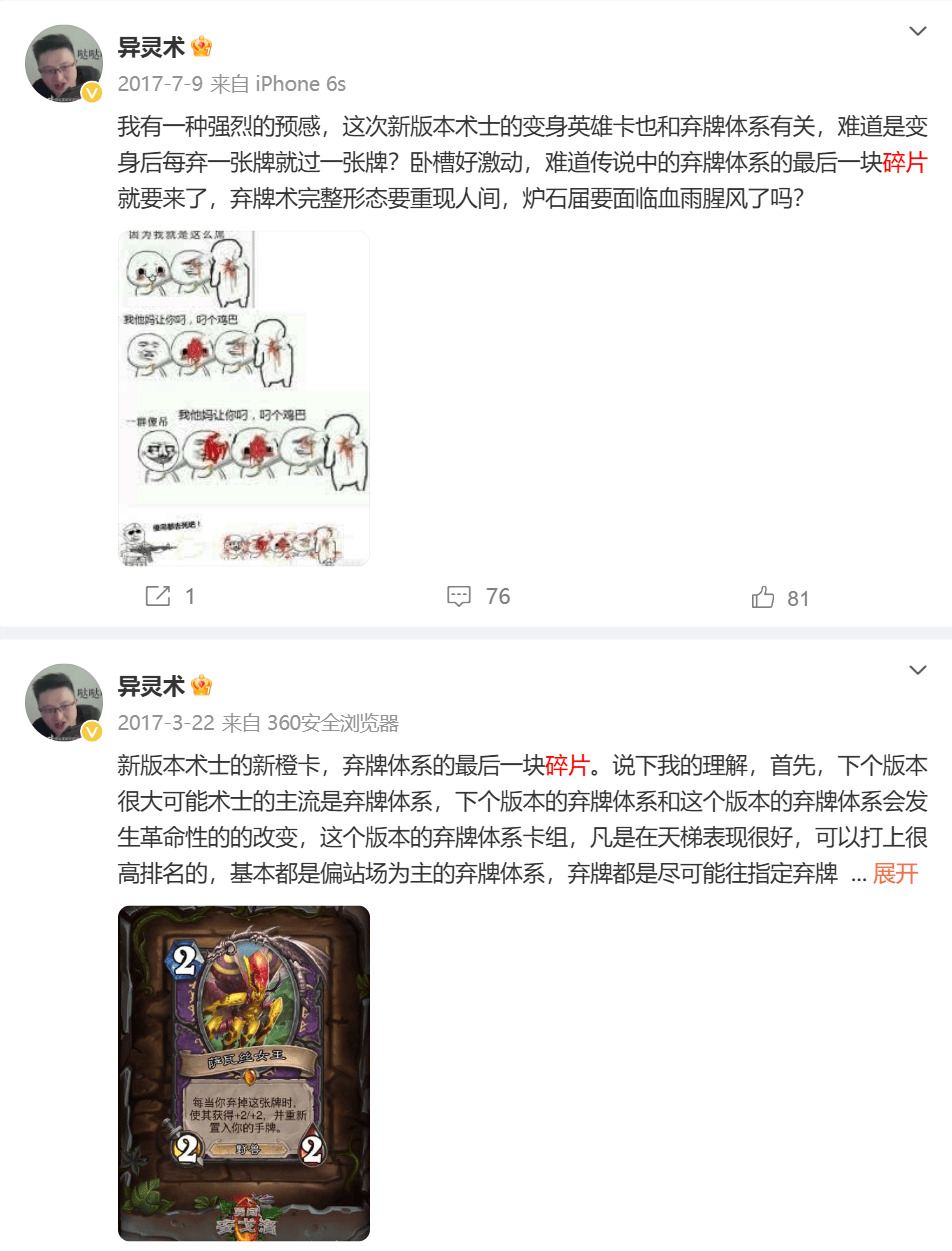This screenshot has width=952, height=1251.
Task: Open dropdown chevron on the 2017-7-9 post
Action: 917,32
